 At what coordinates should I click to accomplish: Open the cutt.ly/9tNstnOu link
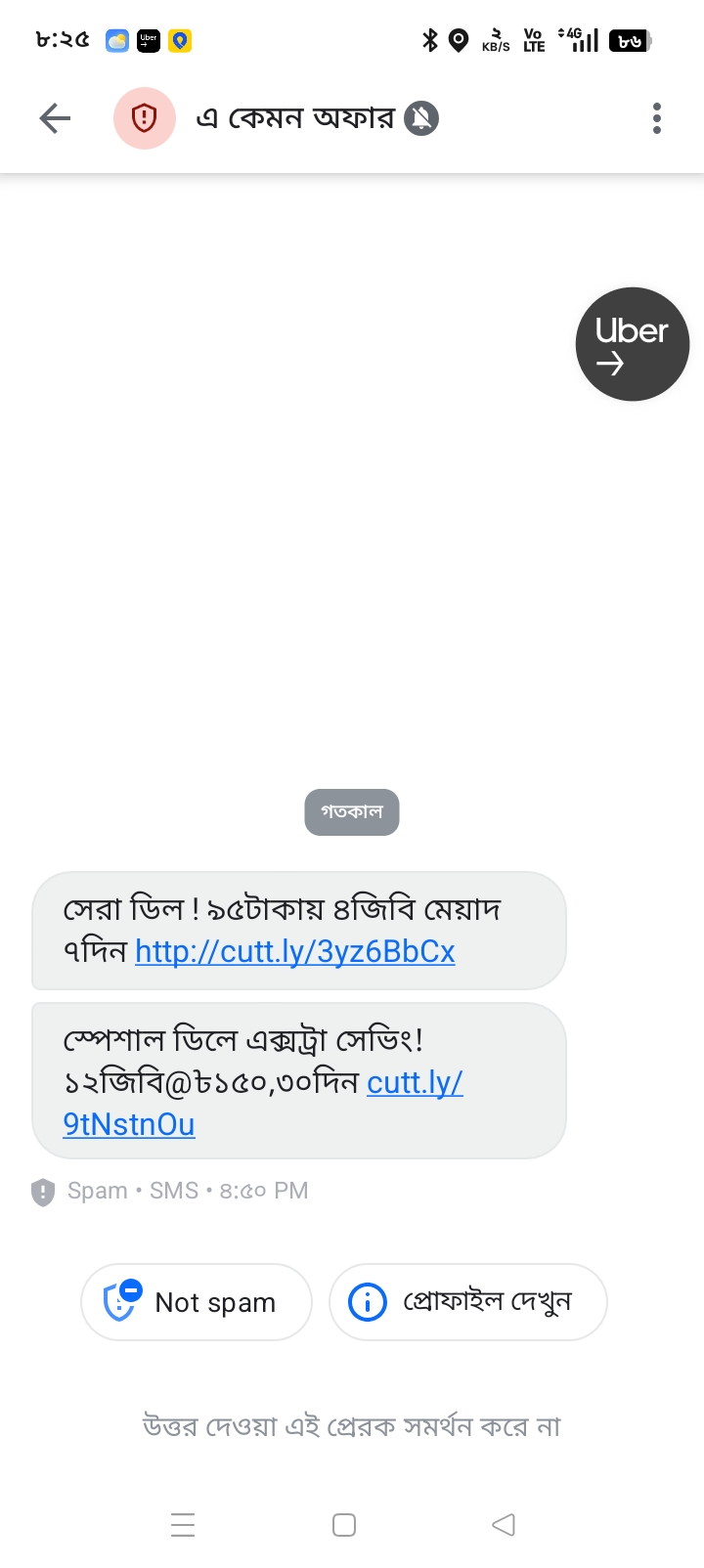(x=263, y=1103)
